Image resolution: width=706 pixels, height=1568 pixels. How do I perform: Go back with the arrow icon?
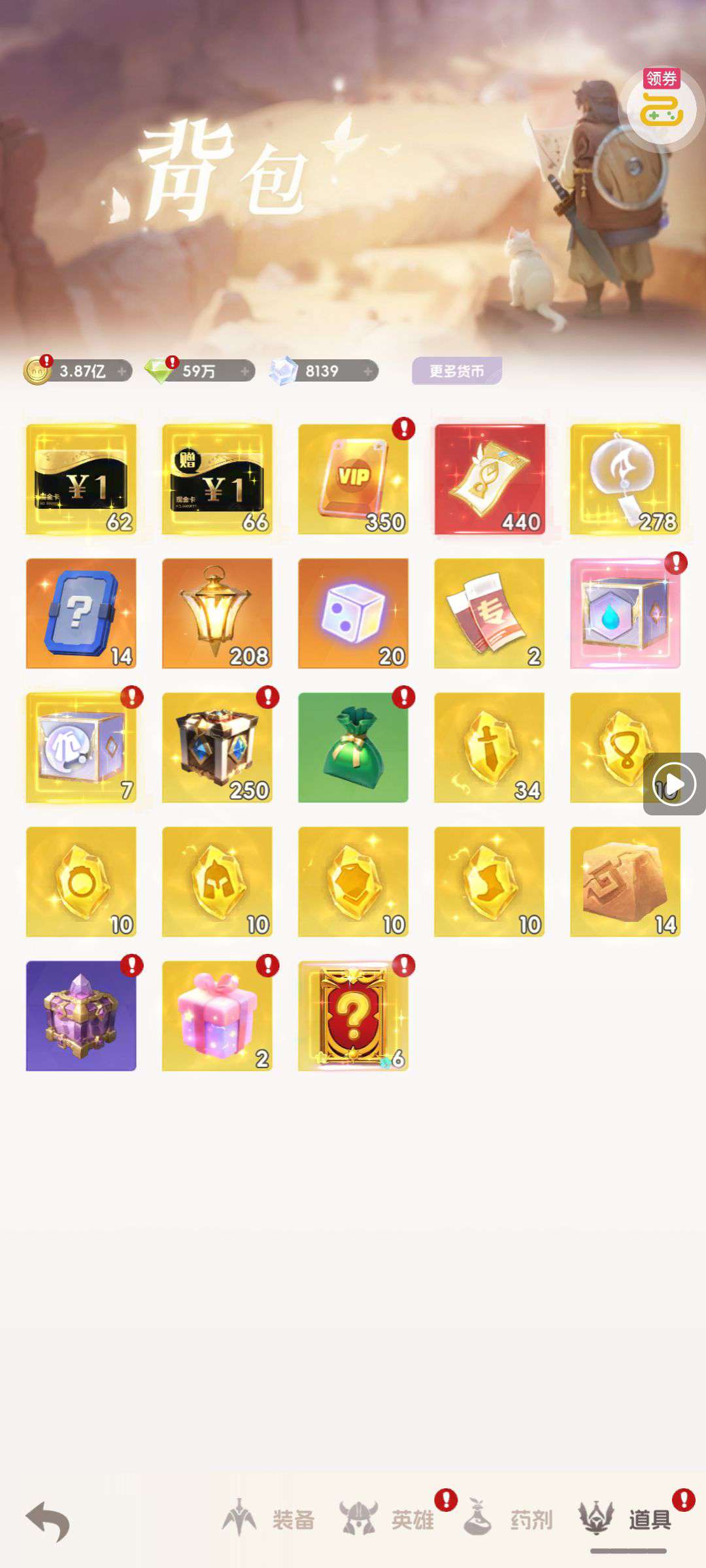[48, 1521]
